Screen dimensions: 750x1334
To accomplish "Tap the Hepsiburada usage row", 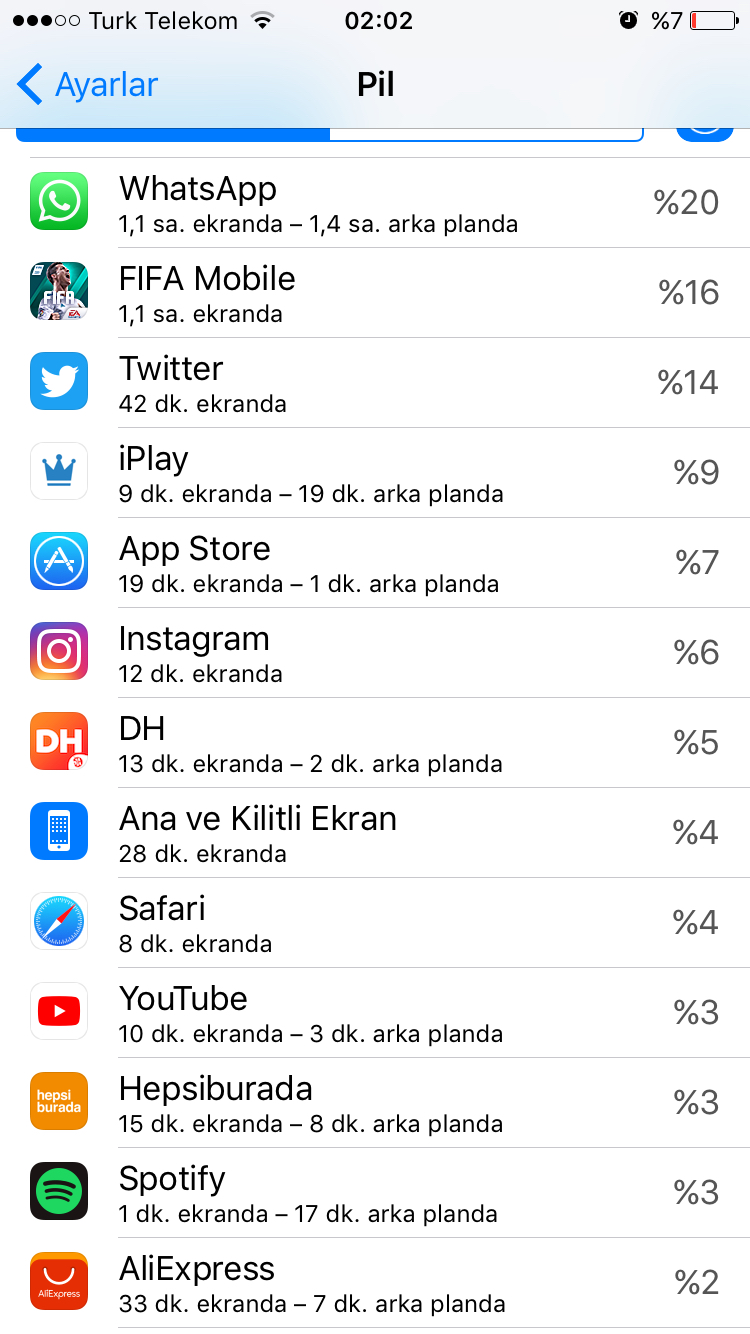I will click(x=375, y=1102).
